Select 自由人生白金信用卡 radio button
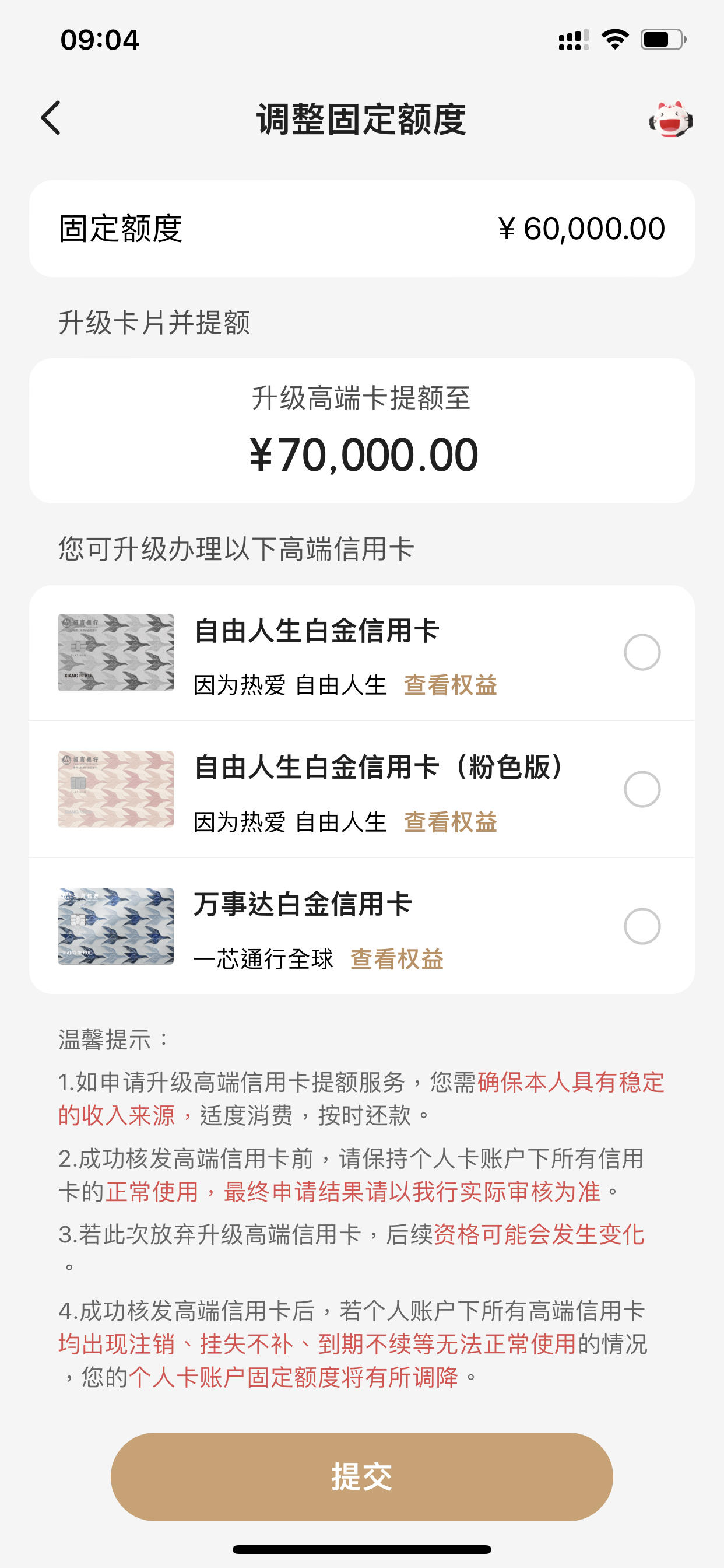The image size is (724, 1568). [x=642, y=653]
